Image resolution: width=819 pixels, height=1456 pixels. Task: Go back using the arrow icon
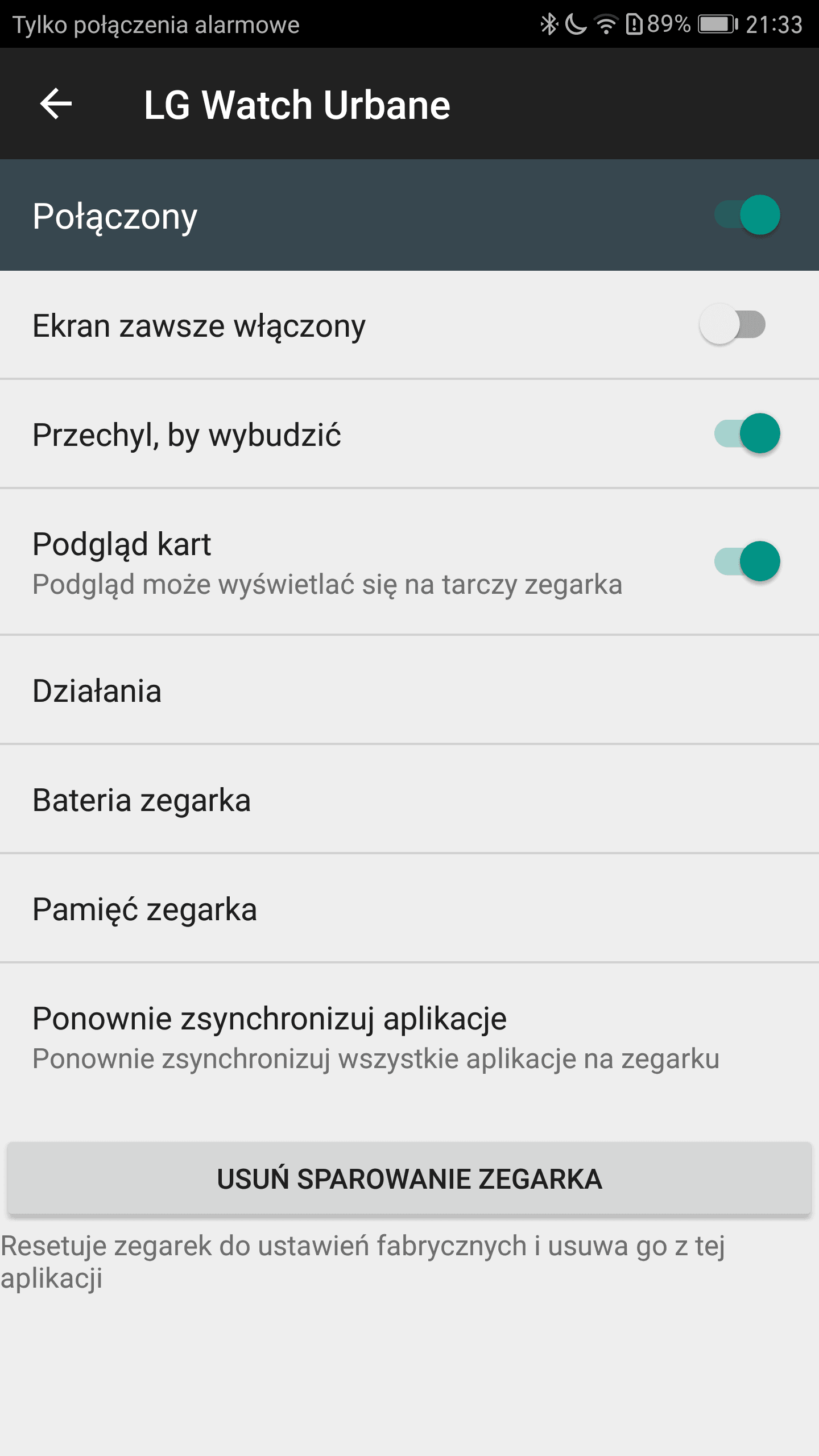click(56, 104)
